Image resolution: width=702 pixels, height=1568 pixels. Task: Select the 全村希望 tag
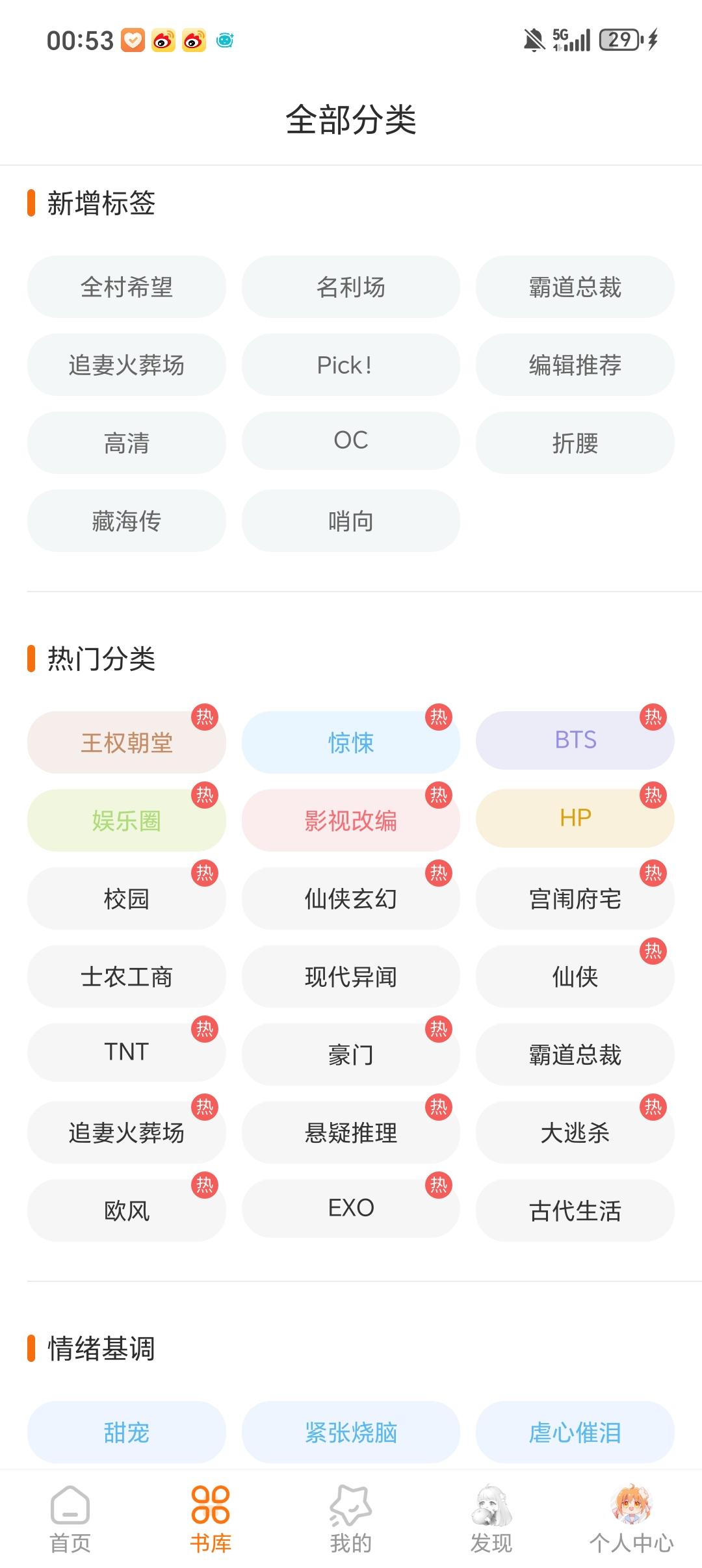127,287
